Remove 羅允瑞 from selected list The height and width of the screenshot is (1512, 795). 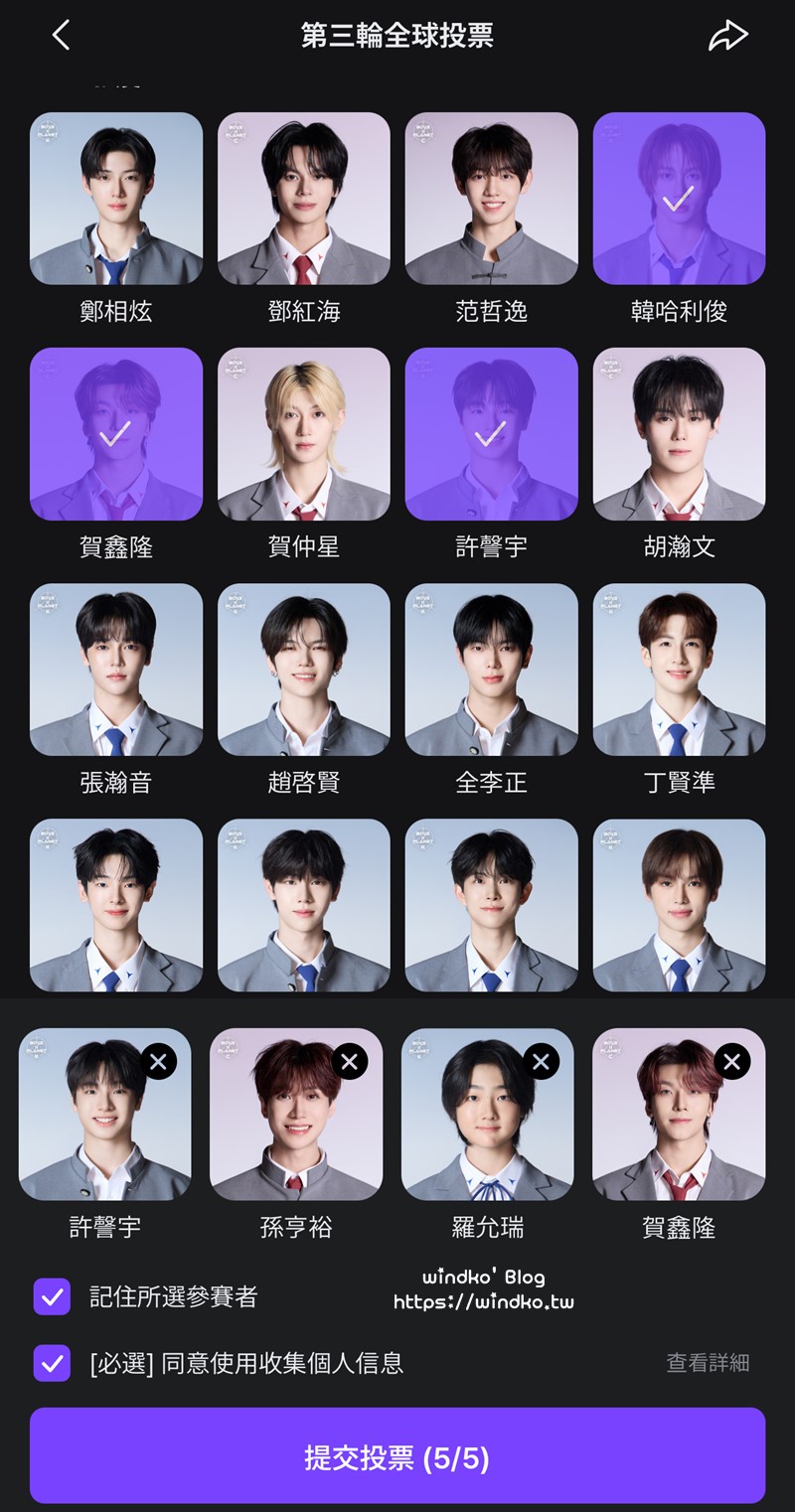coord(541,1062)
